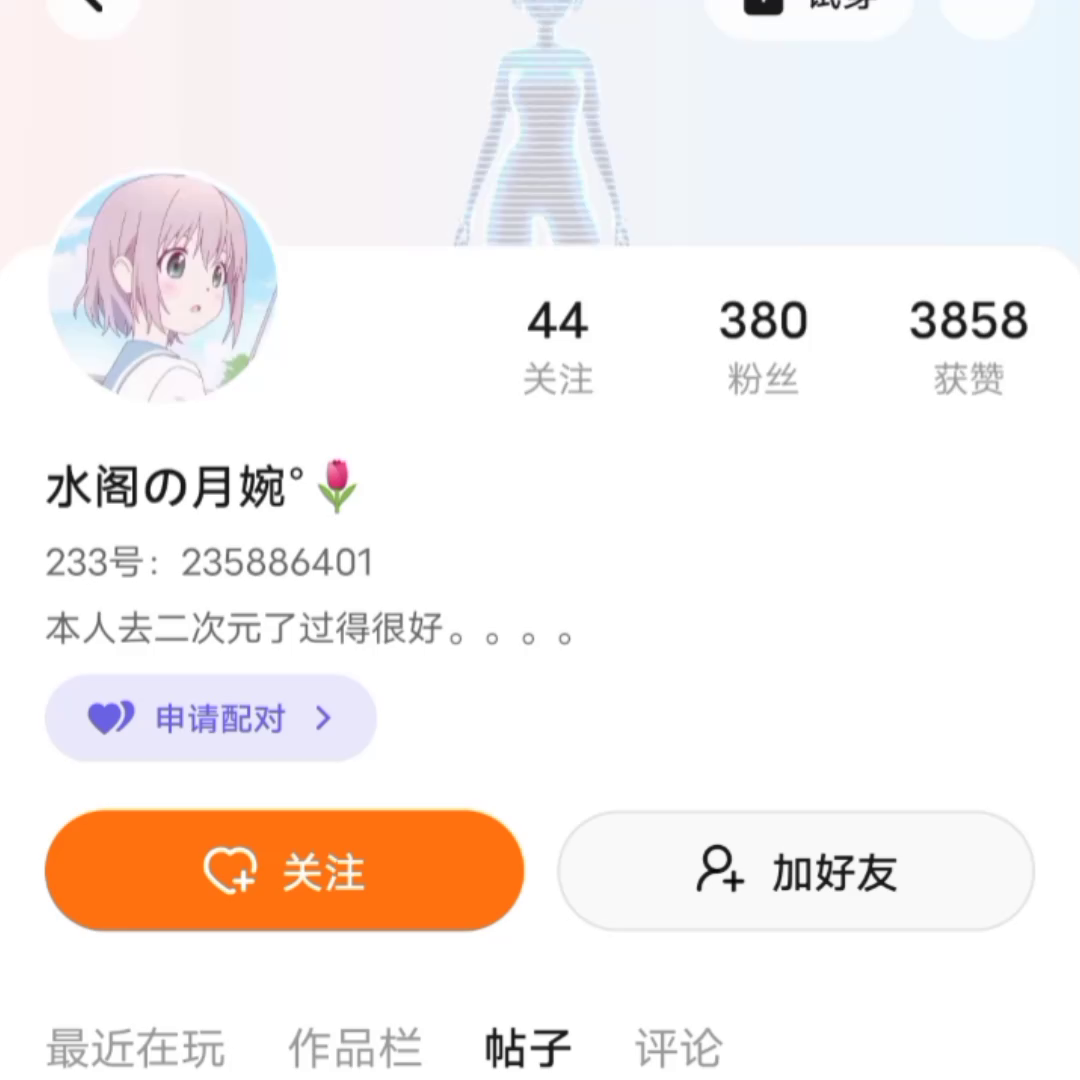Viewport: 1080px width, 1080px height.
Task: Switch to the 作品栏 tab
Action: coord(355,1048)
